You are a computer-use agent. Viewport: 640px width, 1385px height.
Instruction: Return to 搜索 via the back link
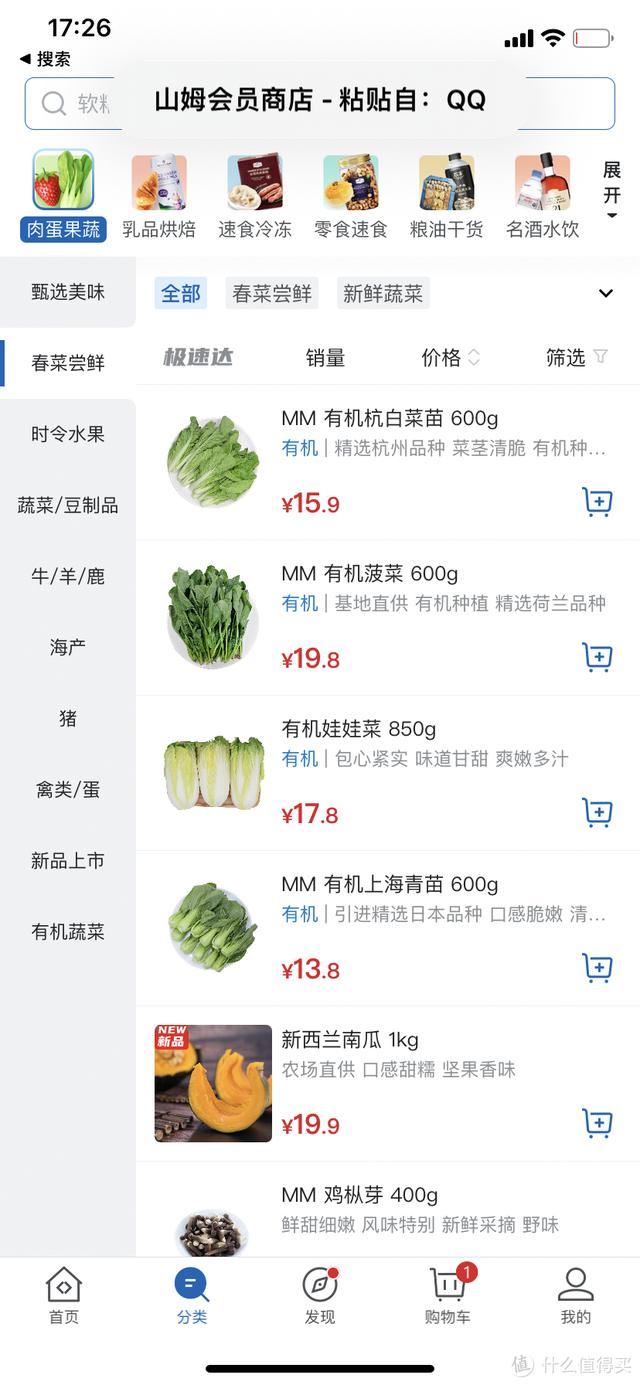(45, 59)
